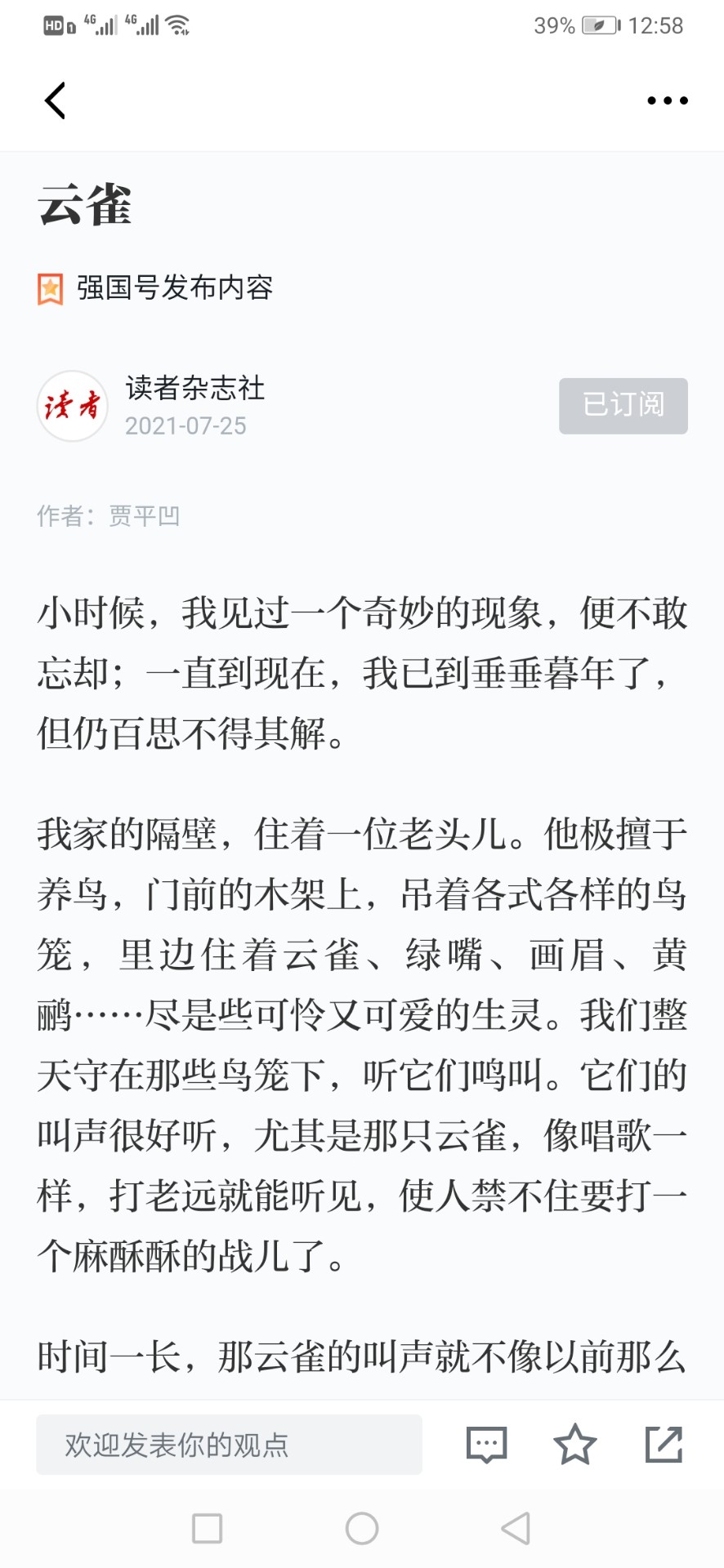The image size is (724, 1568).
Task: Favorite this article with the star icon
Action: click(575, 1445)
